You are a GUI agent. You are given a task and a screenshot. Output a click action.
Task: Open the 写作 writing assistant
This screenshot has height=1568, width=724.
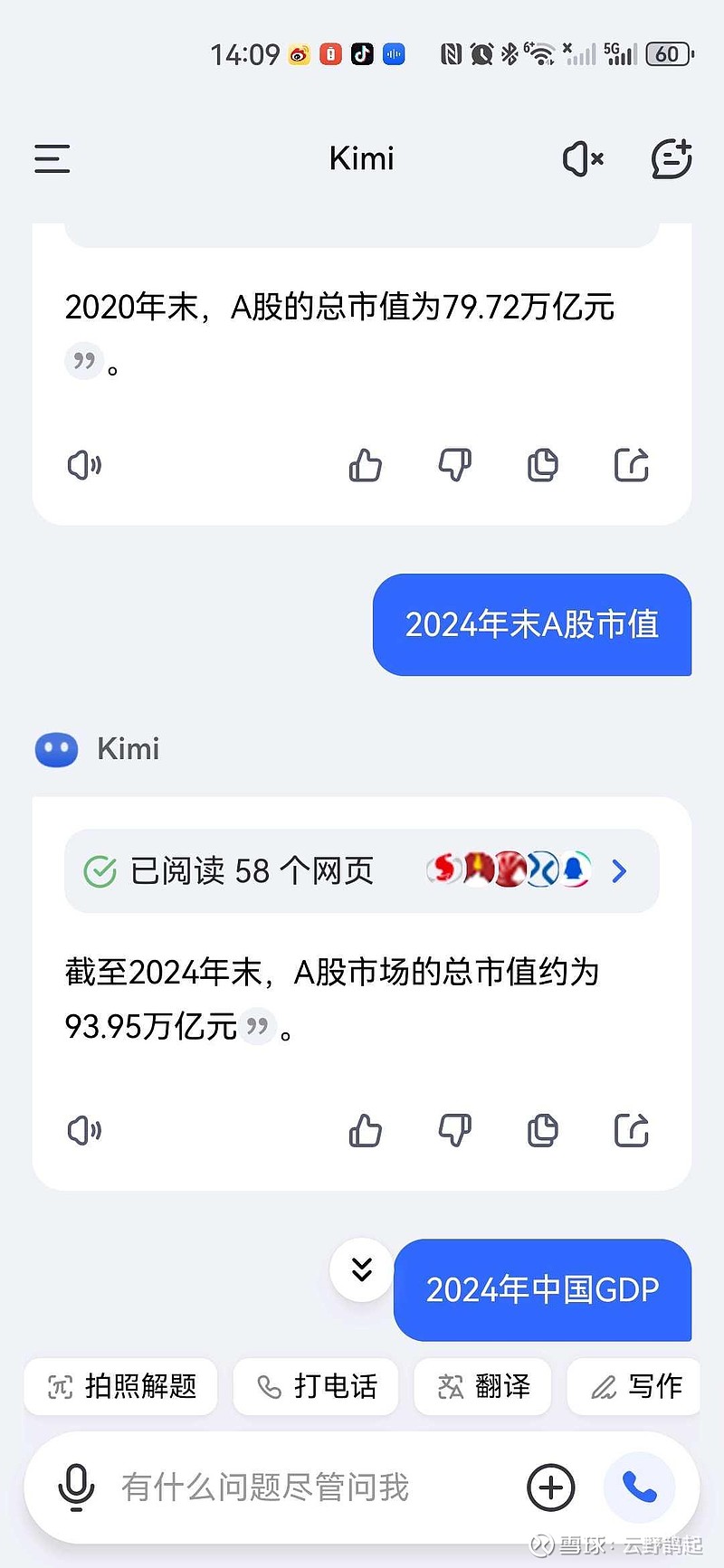[x=633, y=1387]
